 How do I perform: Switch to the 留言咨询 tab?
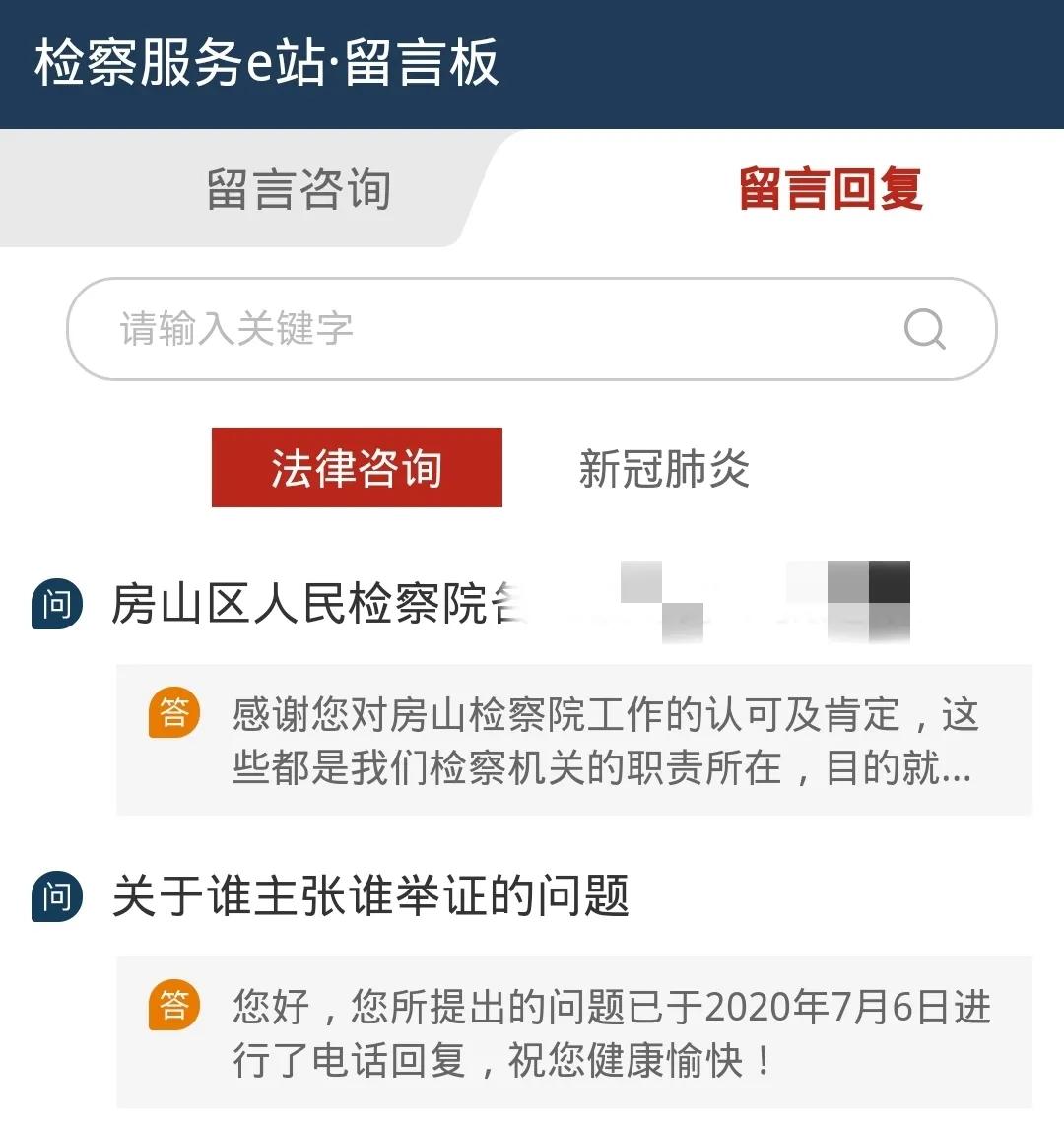(x=298, y=189)
